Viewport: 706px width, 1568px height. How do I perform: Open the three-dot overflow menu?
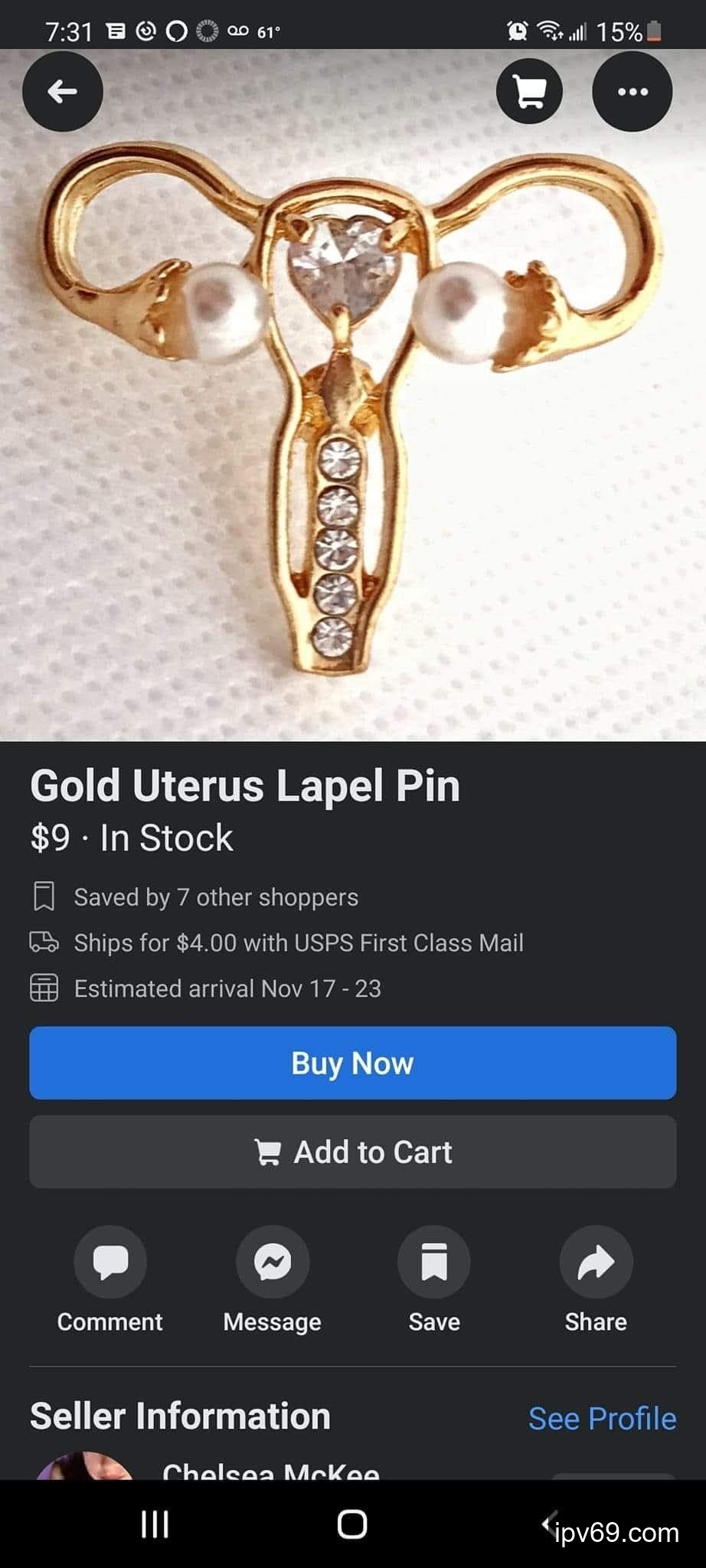[x=632, y=92]
